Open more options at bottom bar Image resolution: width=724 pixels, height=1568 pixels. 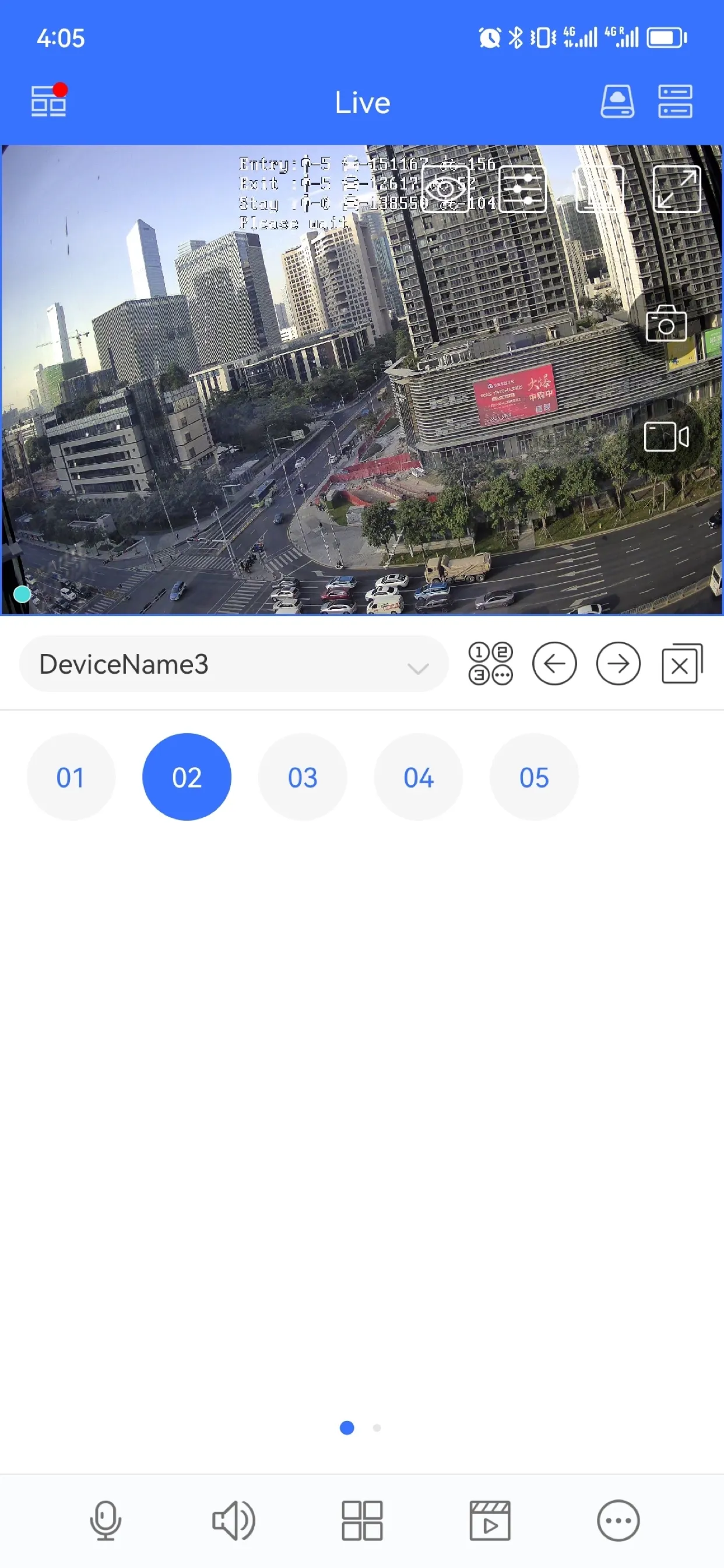[x=617, y=1520]
